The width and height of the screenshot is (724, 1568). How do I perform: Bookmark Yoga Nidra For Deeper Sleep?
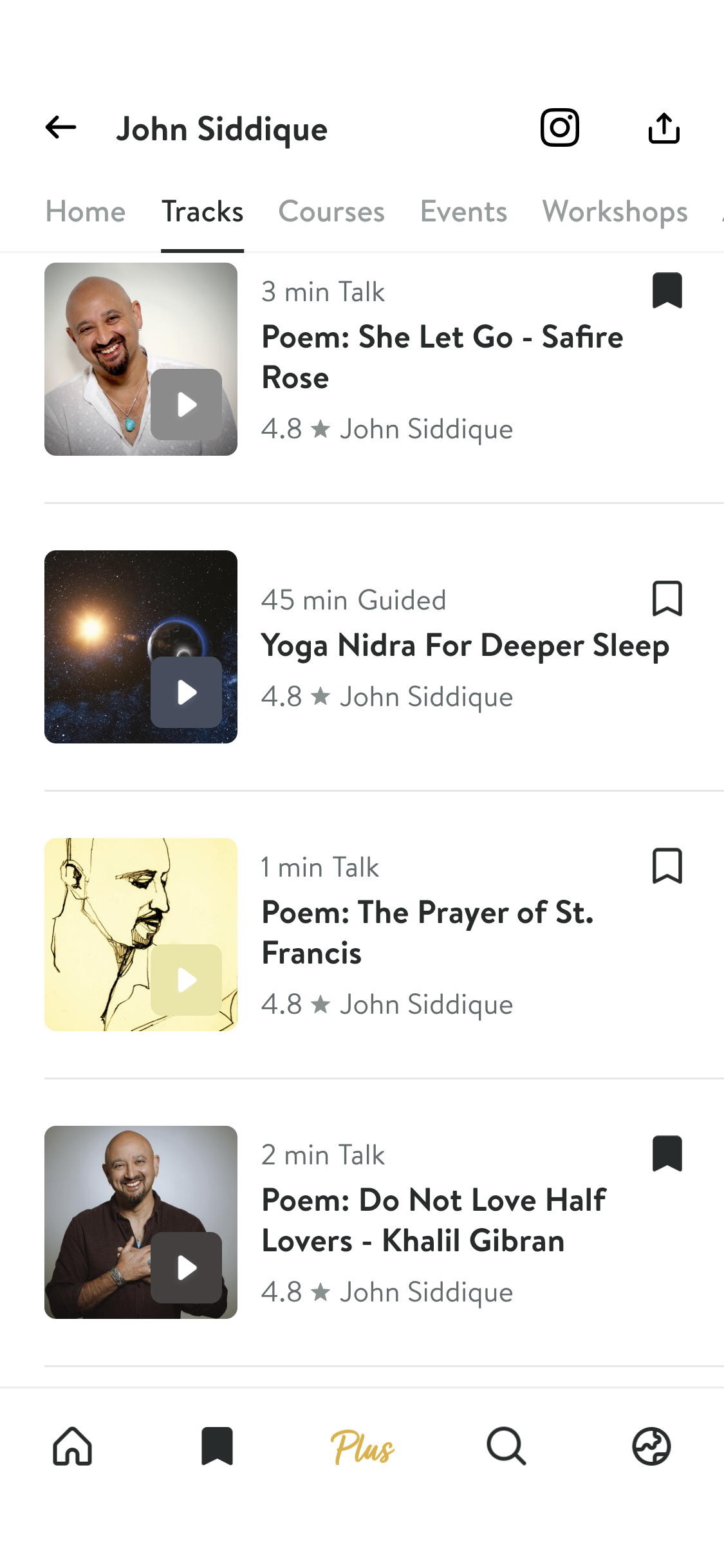(667, 599)
